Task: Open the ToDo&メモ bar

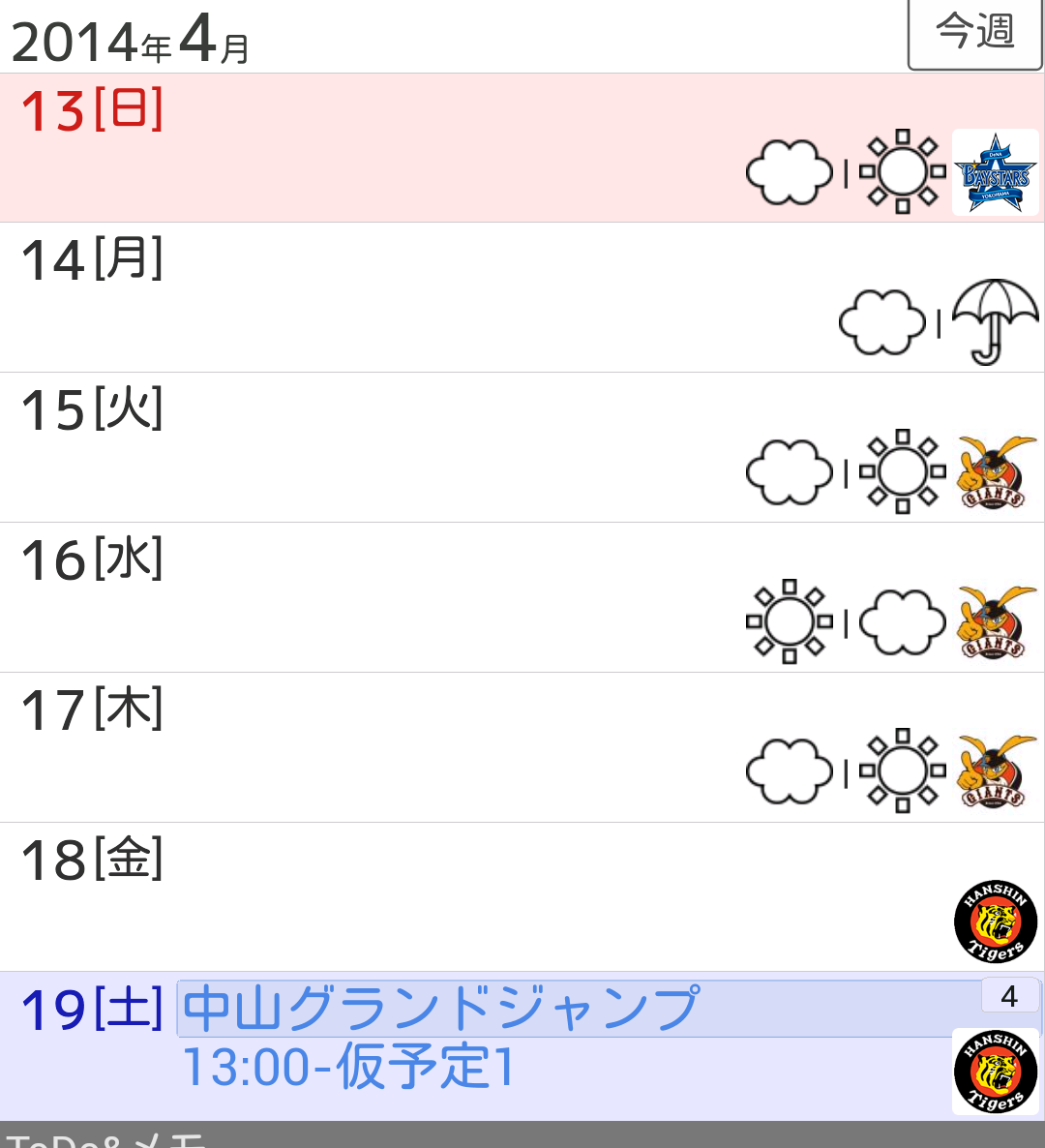Action: [522, 1136]
